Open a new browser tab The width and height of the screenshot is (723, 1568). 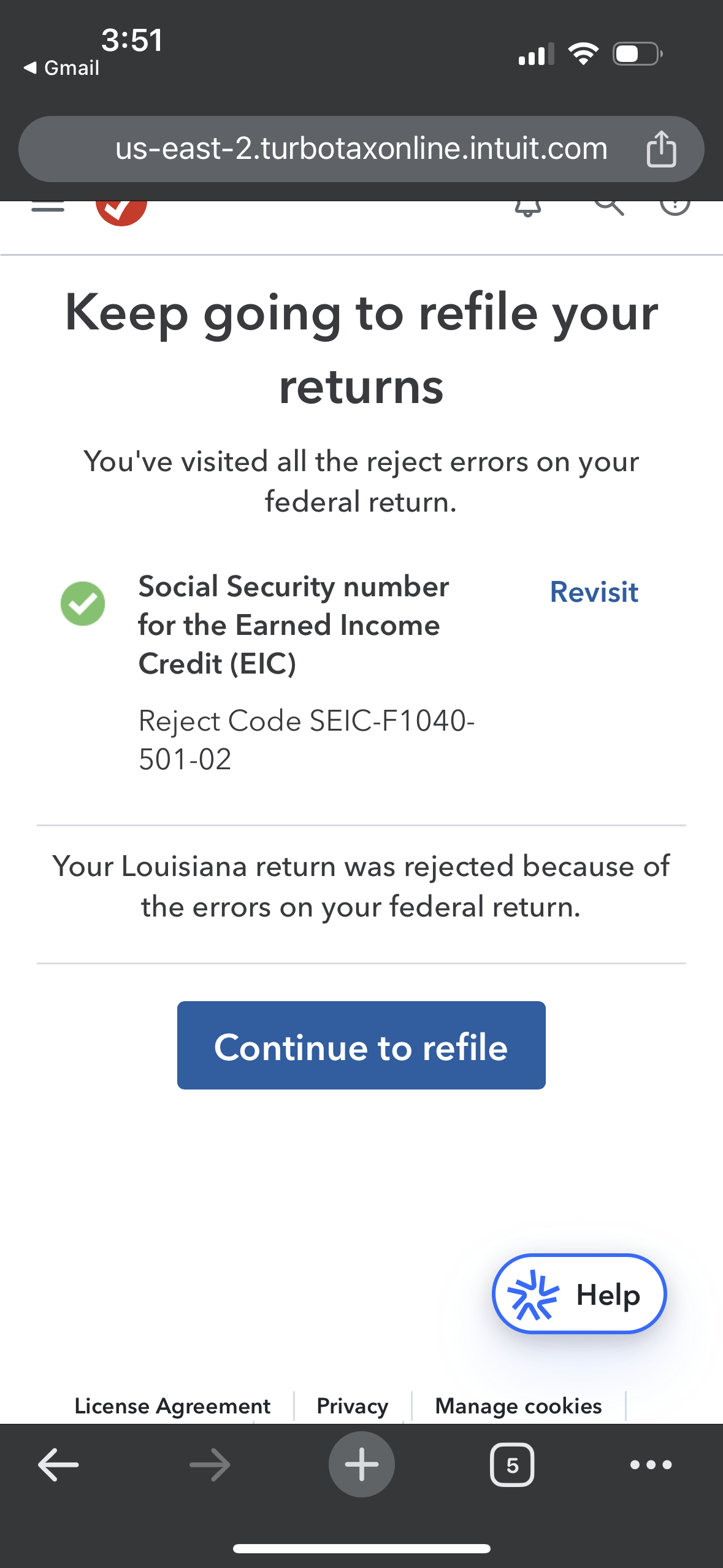(x=361, y=1464)
